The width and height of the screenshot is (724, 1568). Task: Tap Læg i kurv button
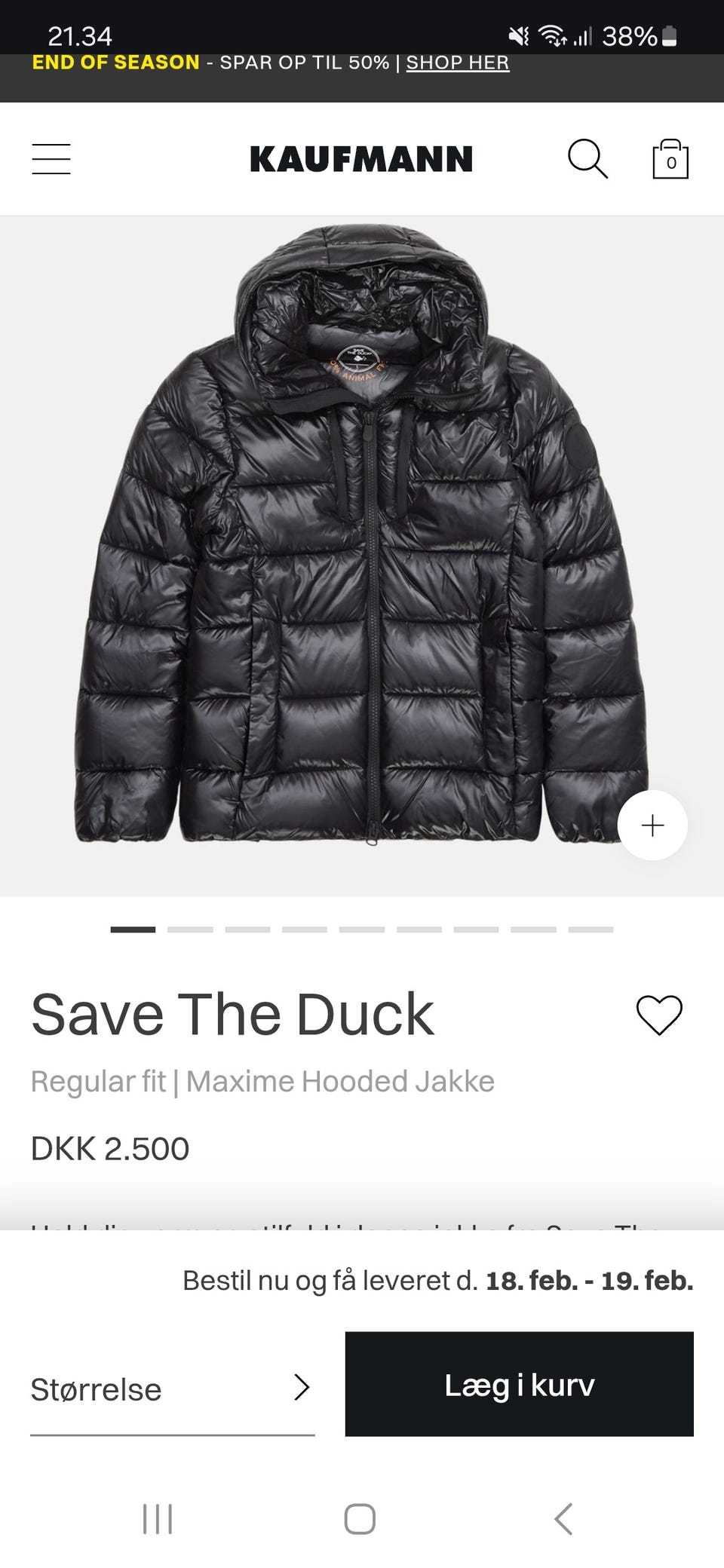pyautogui.click(x=520, y=1384)
